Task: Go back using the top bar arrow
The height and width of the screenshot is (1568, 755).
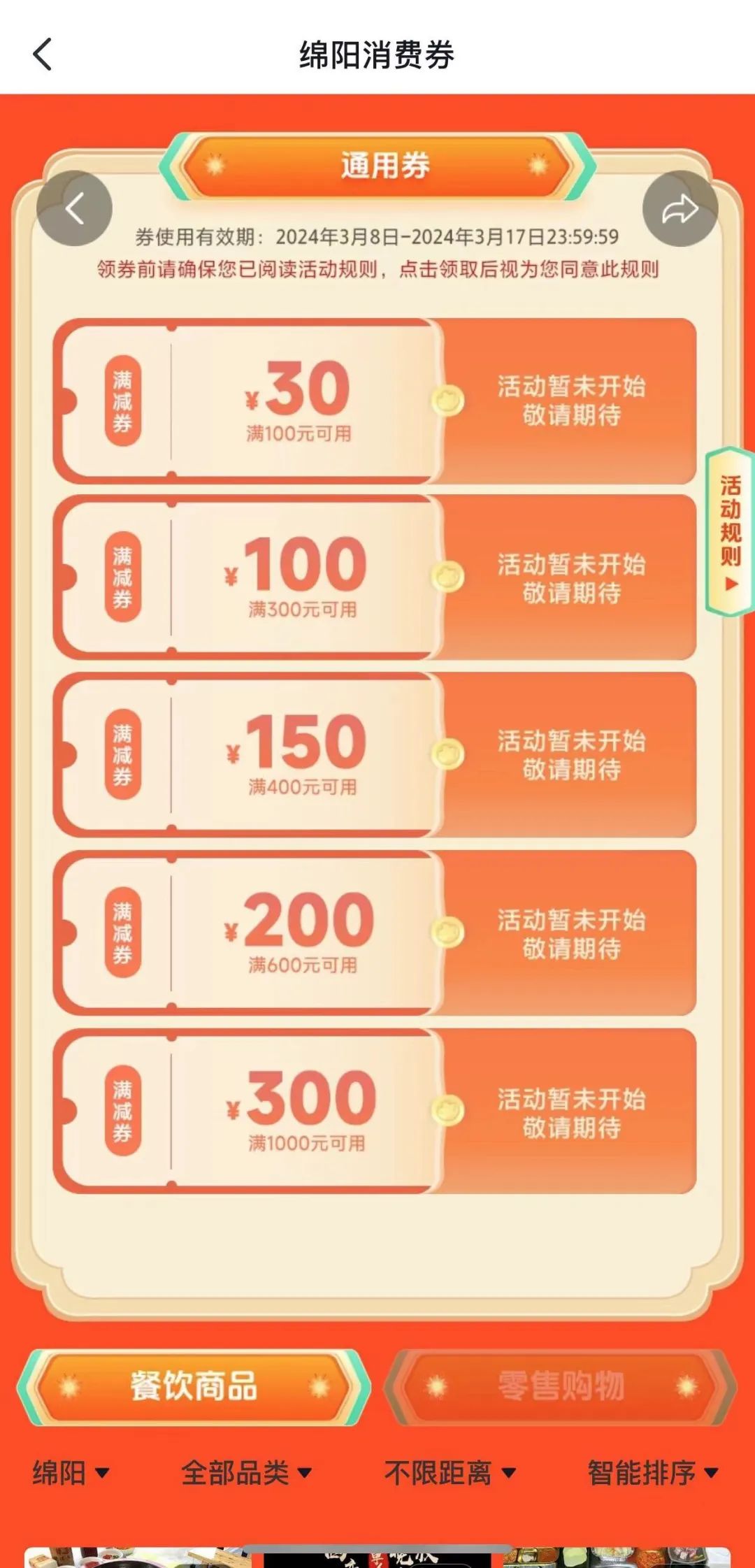Action: [42, 55]
